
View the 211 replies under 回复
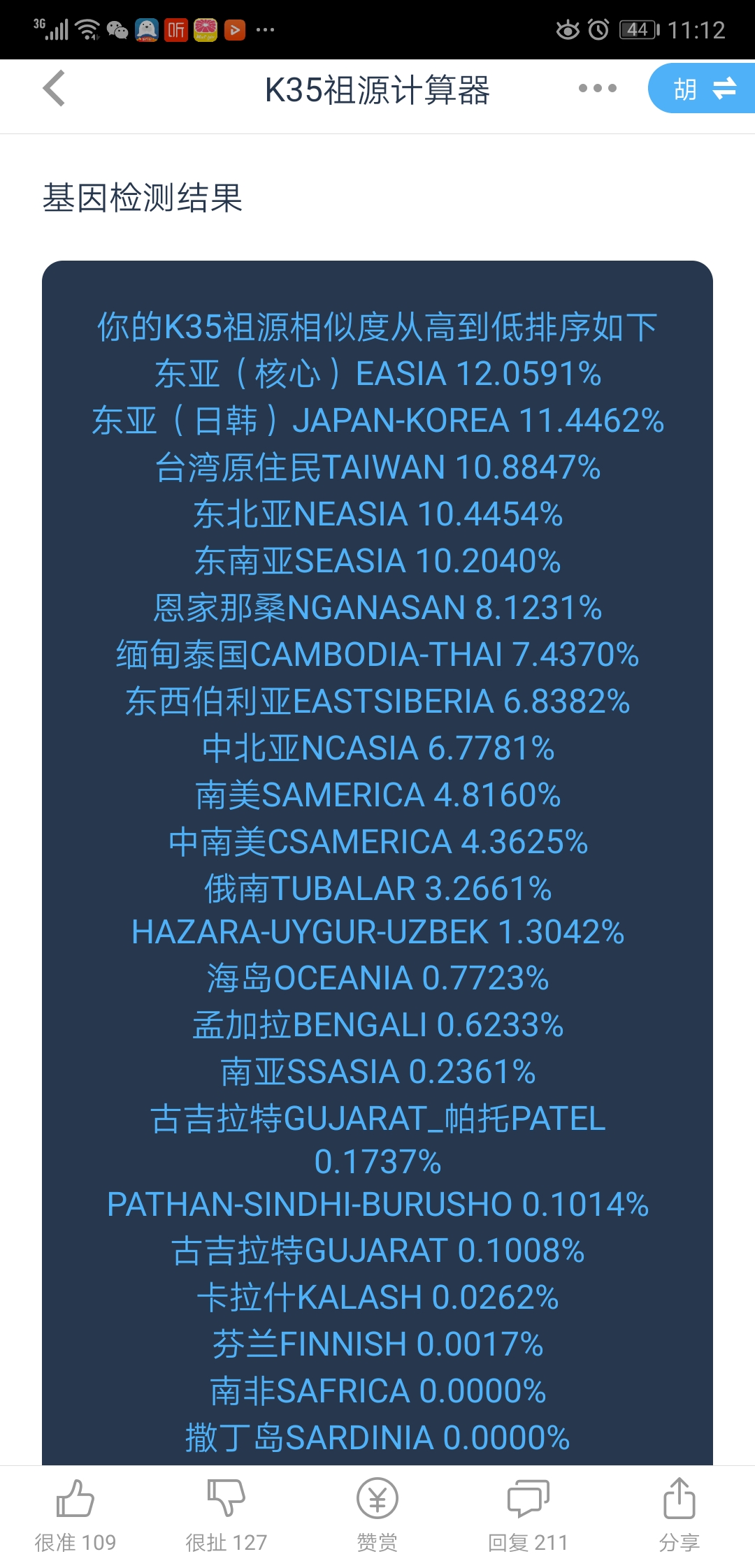(528, 1515)
